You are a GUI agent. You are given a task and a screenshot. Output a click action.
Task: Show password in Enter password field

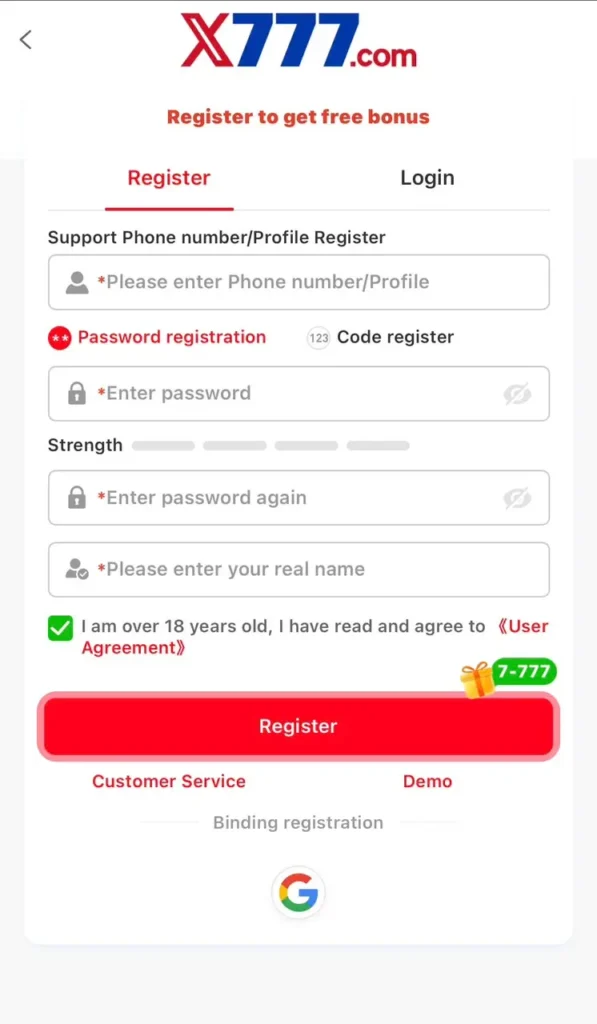tap(517, 394)
